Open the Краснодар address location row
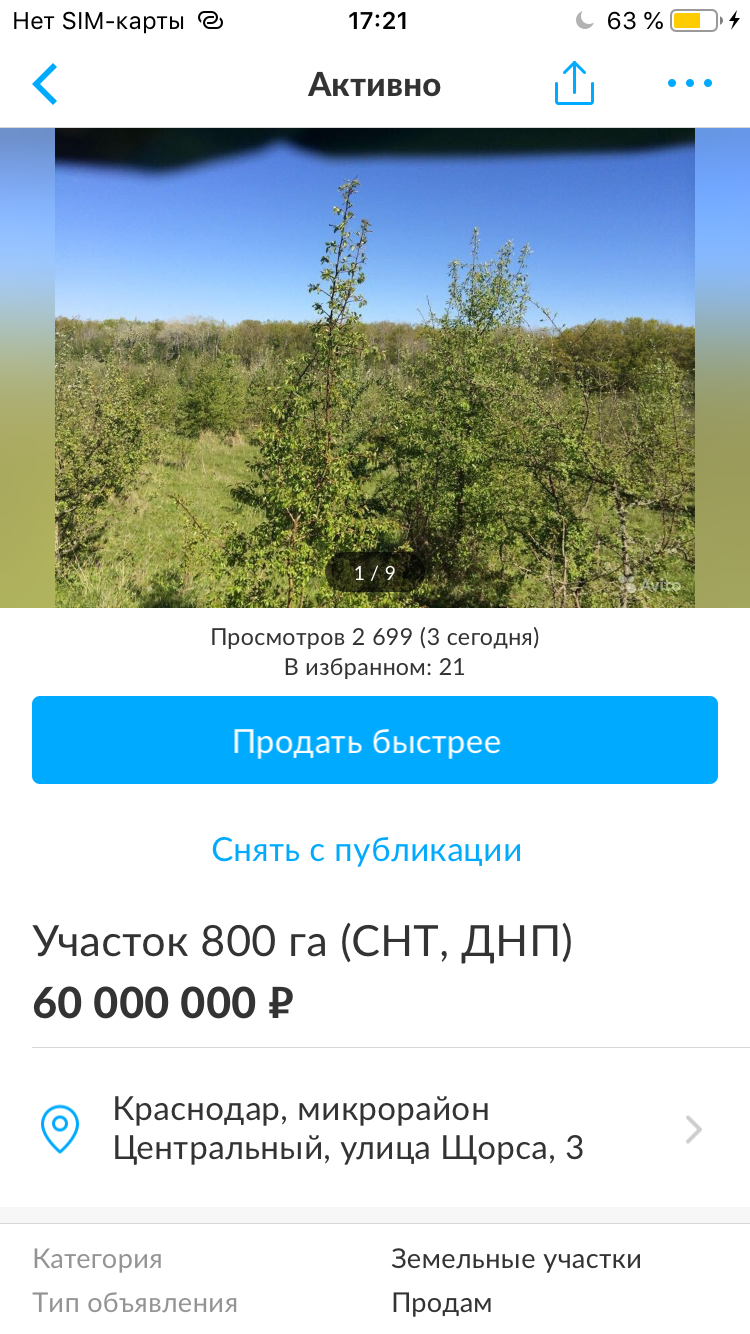750x1334 pixels. (375, 1129)
